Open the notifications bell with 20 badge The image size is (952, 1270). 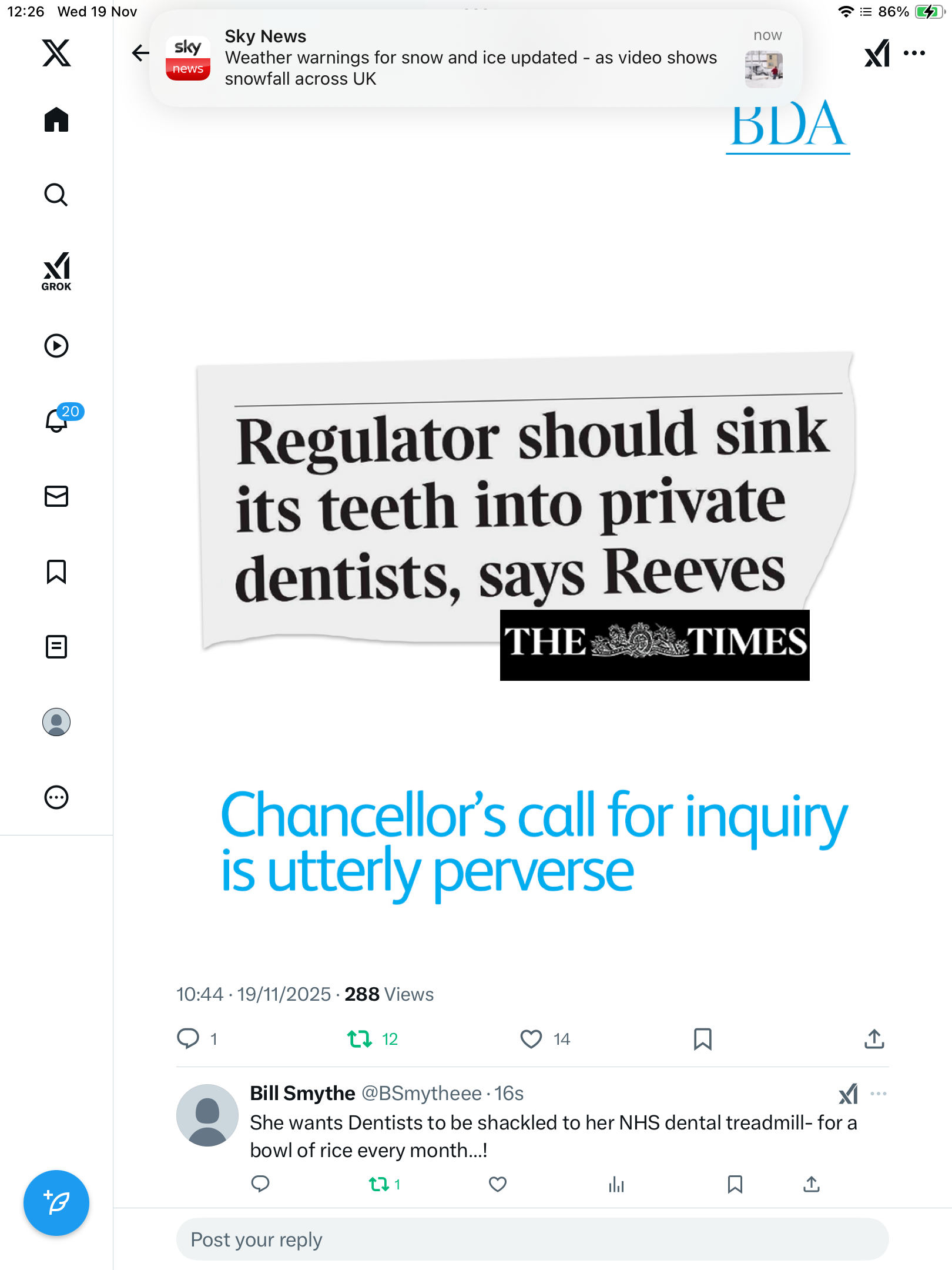point(58,420)
